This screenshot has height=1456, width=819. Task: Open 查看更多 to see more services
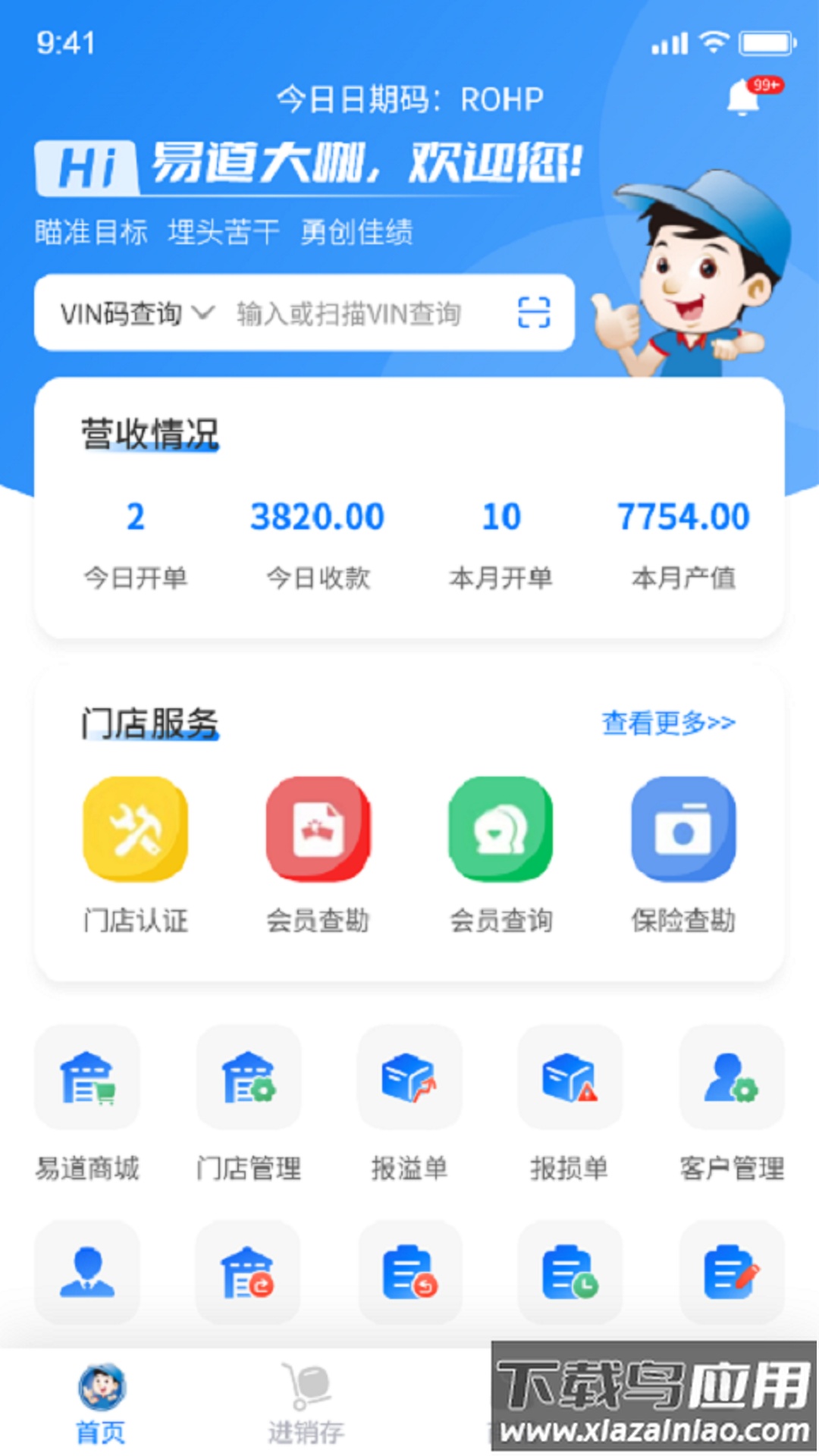[667, 724]
